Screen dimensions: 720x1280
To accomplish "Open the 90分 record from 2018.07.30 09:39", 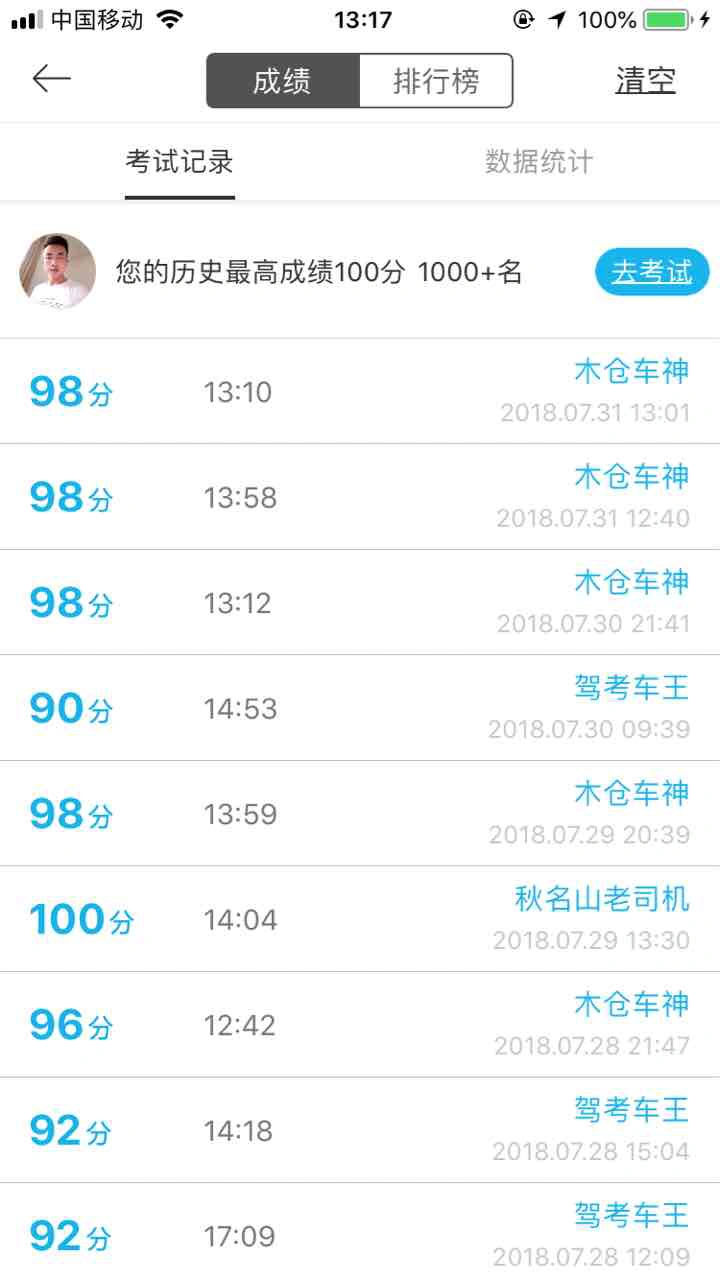I will pos(360,708).
